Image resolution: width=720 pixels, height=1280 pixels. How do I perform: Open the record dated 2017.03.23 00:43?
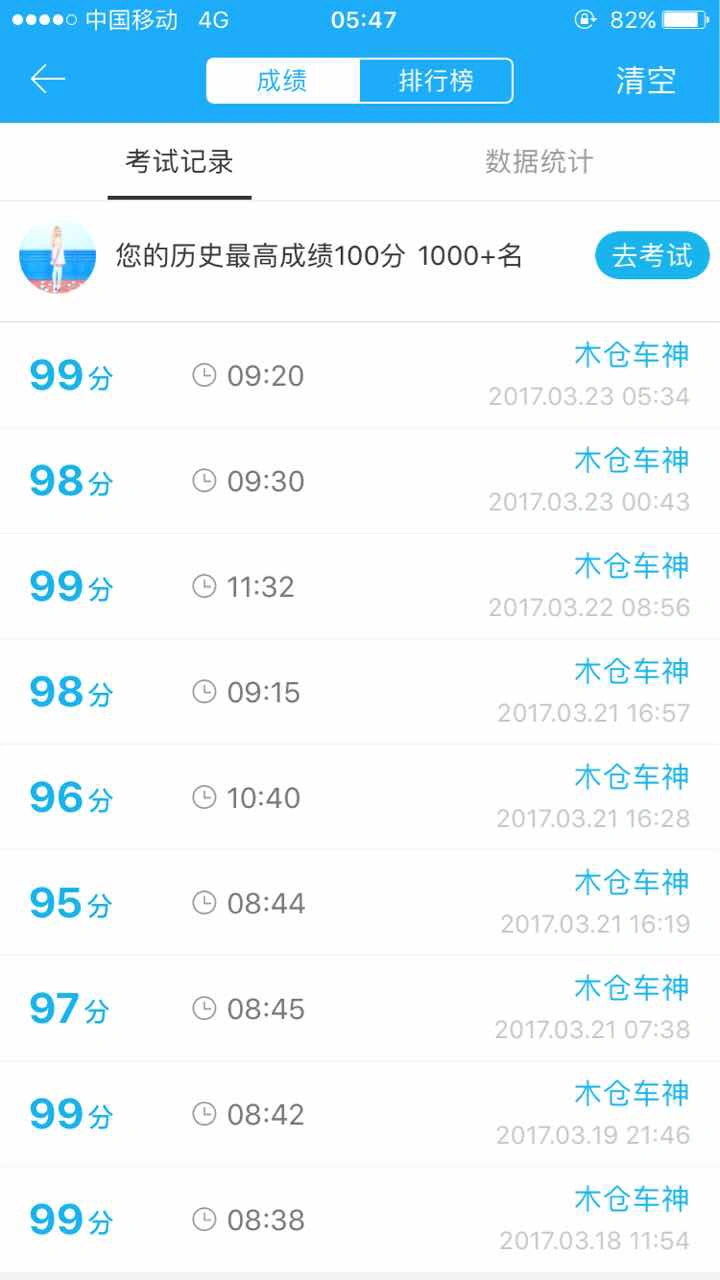(x=360, y=481)
